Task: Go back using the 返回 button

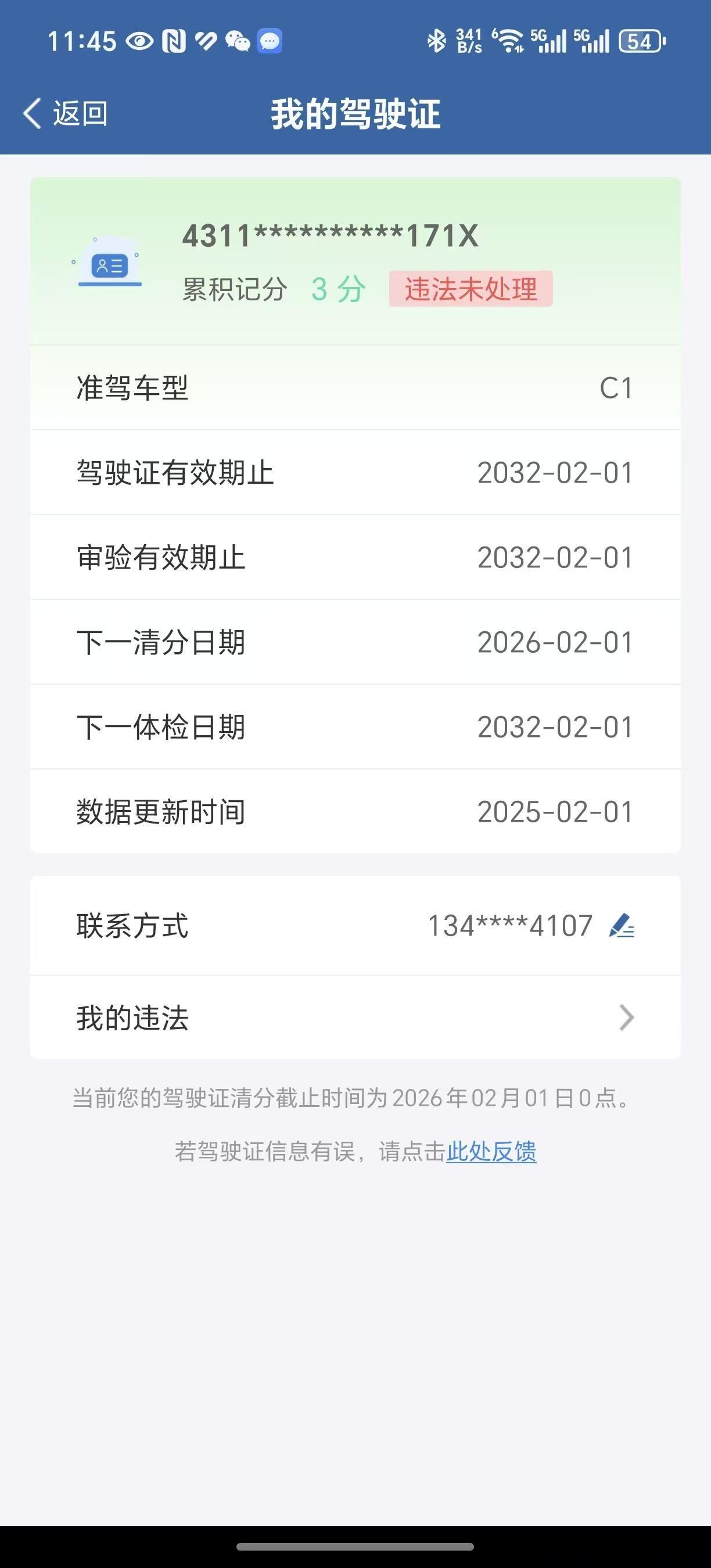Action: click(66, 113)
